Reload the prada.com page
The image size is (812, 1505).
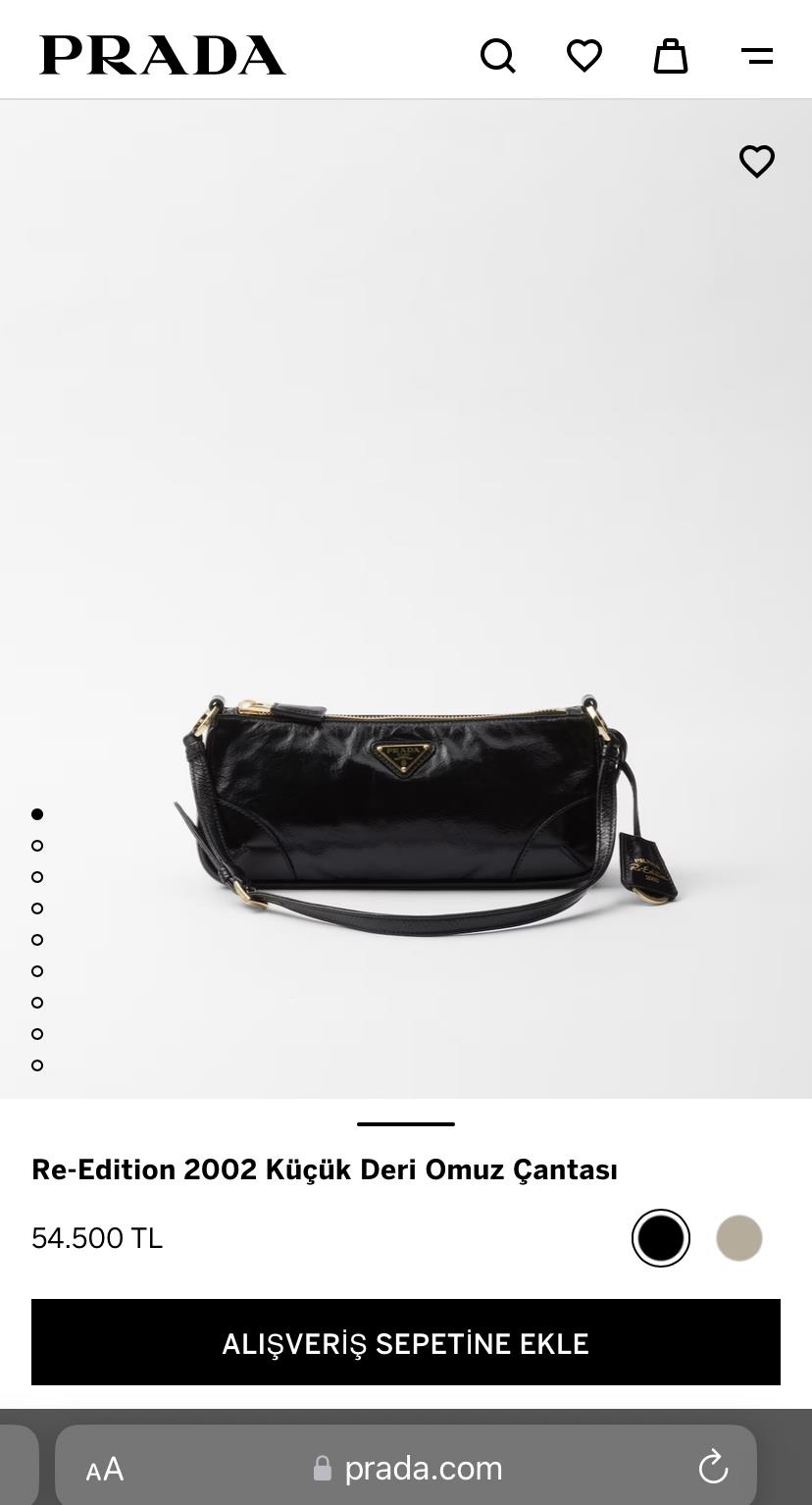pos(713,1469)
